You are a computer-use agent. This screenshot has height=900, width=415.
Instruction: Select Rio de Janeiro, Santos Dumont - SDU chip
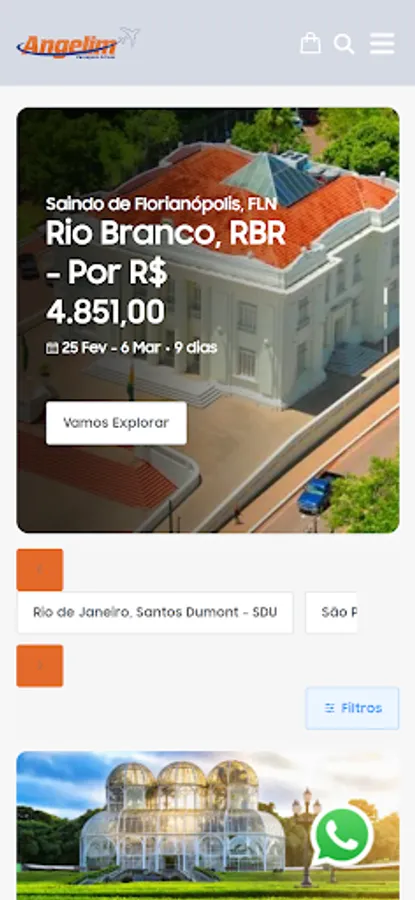155,612
